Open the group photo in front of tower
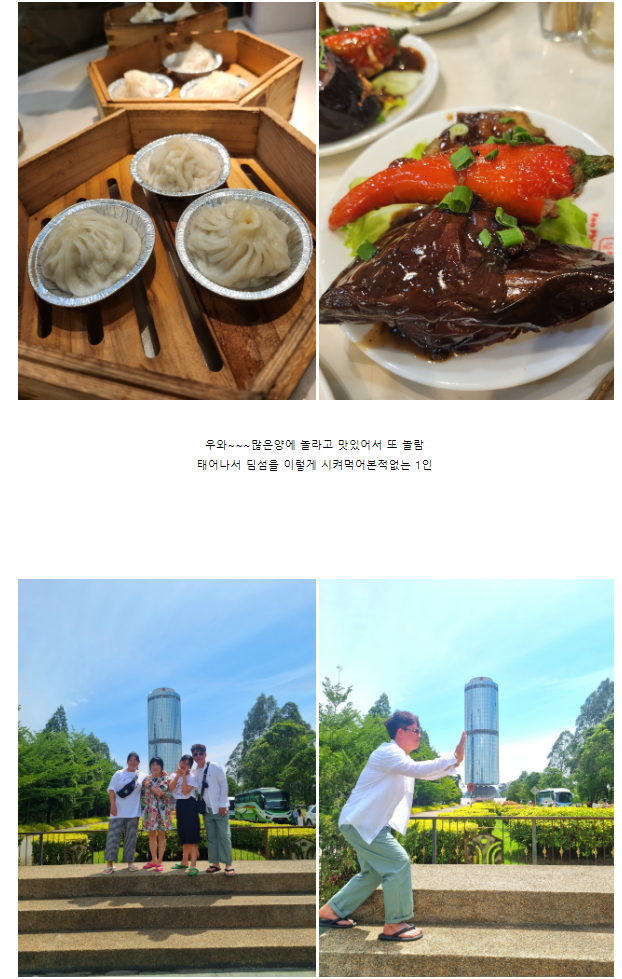This screenshot has width=622, height=979. 167,776
